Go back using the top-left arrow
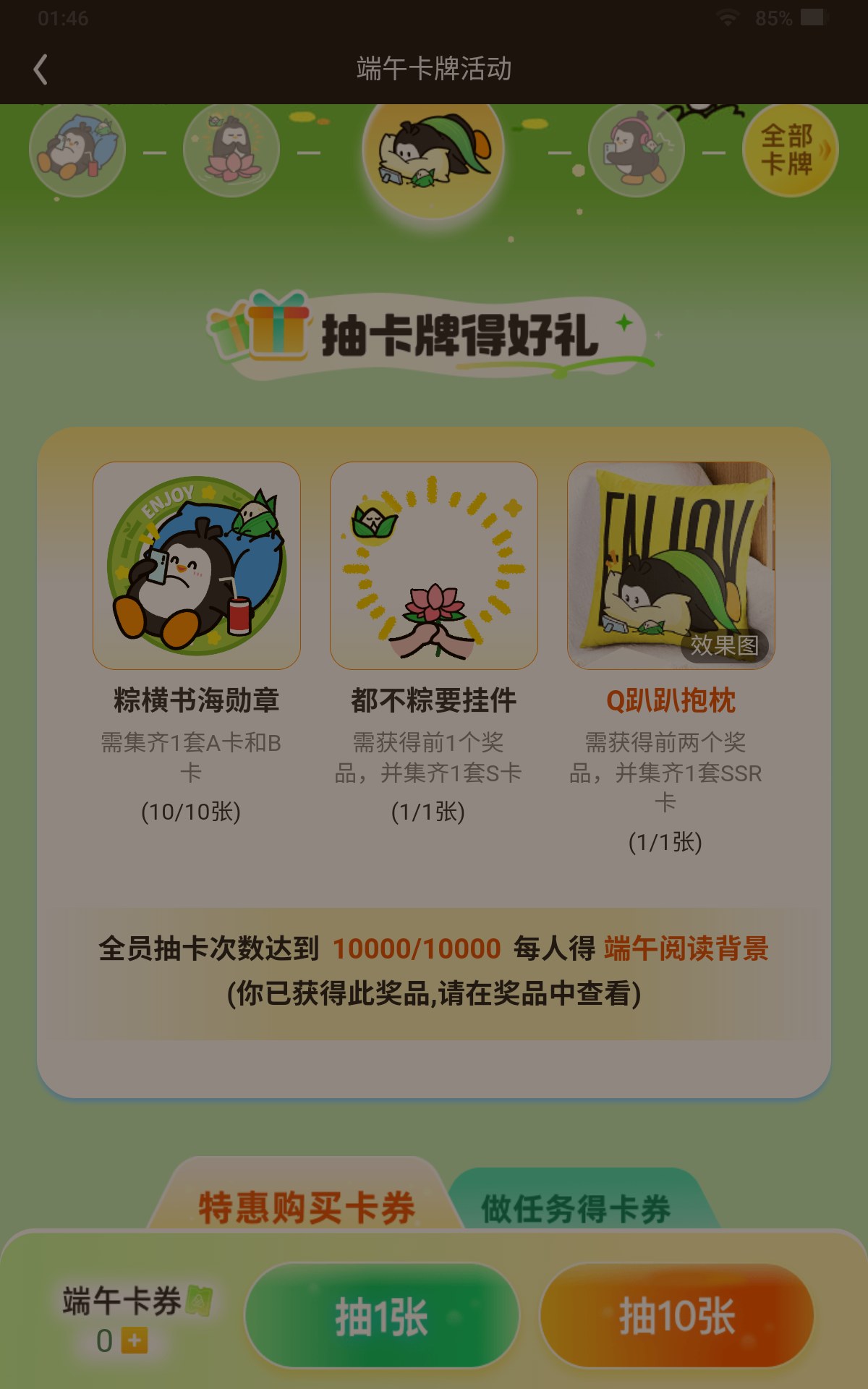868x1389 pixels. [41, 69]
